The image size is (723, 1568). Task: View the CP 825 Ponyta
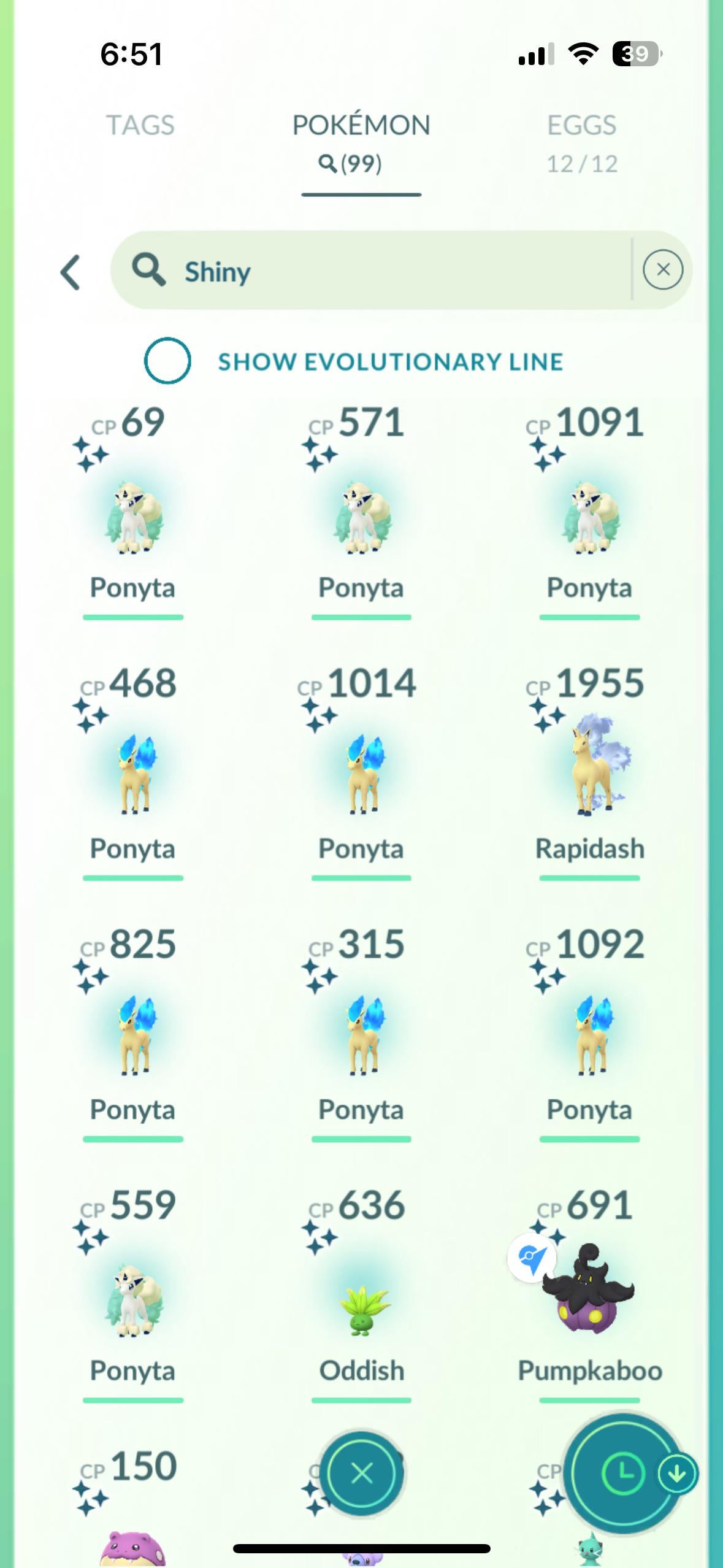tap(133, 1037)
